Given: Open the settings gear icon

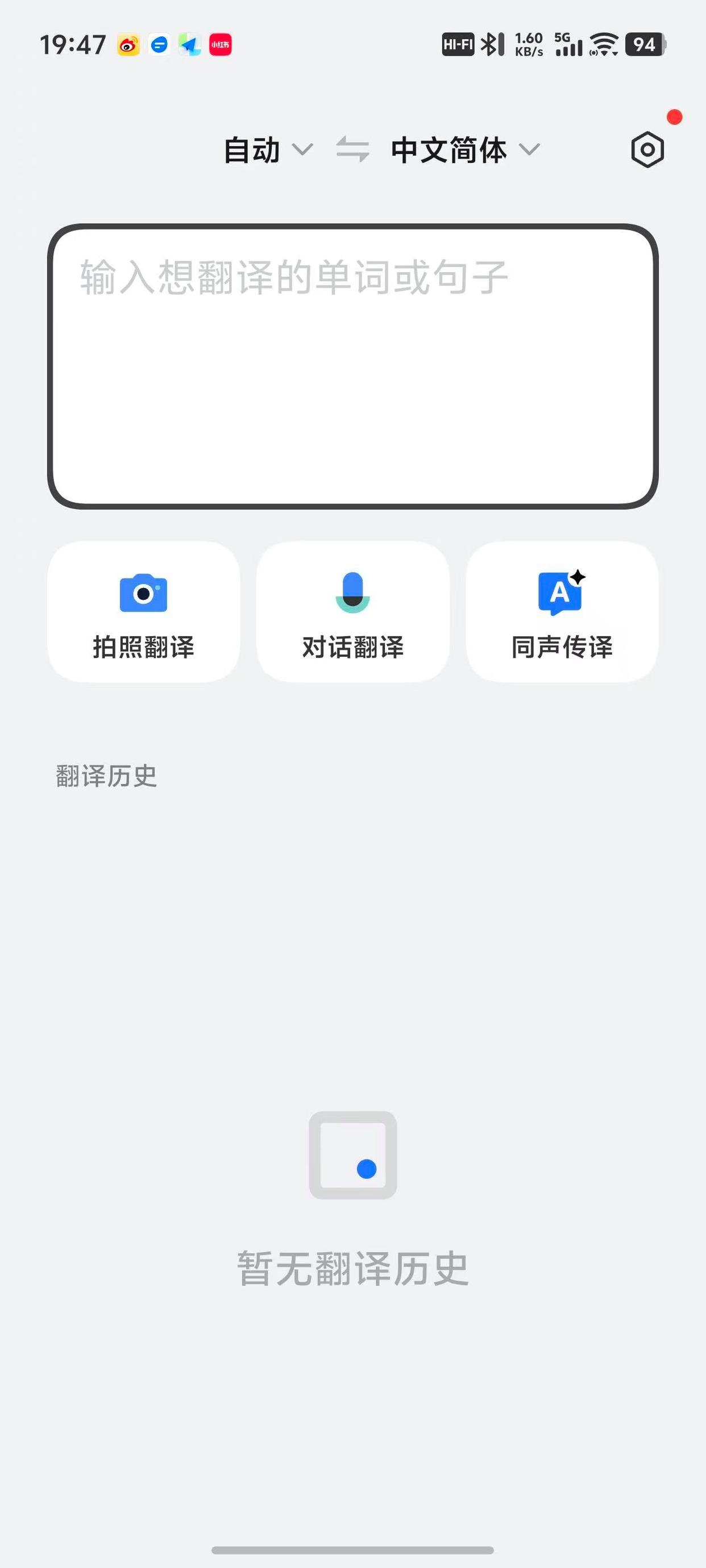Looking at the screenshot, I should 647,150.
